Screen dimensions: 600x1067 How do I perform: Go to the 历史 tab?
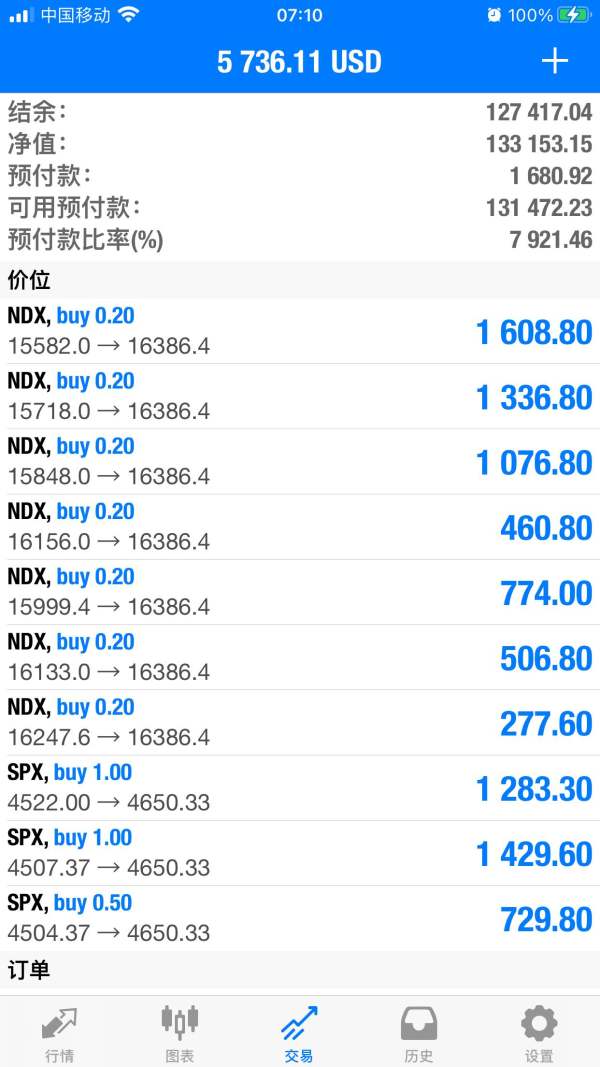(x=419, y=1034)
